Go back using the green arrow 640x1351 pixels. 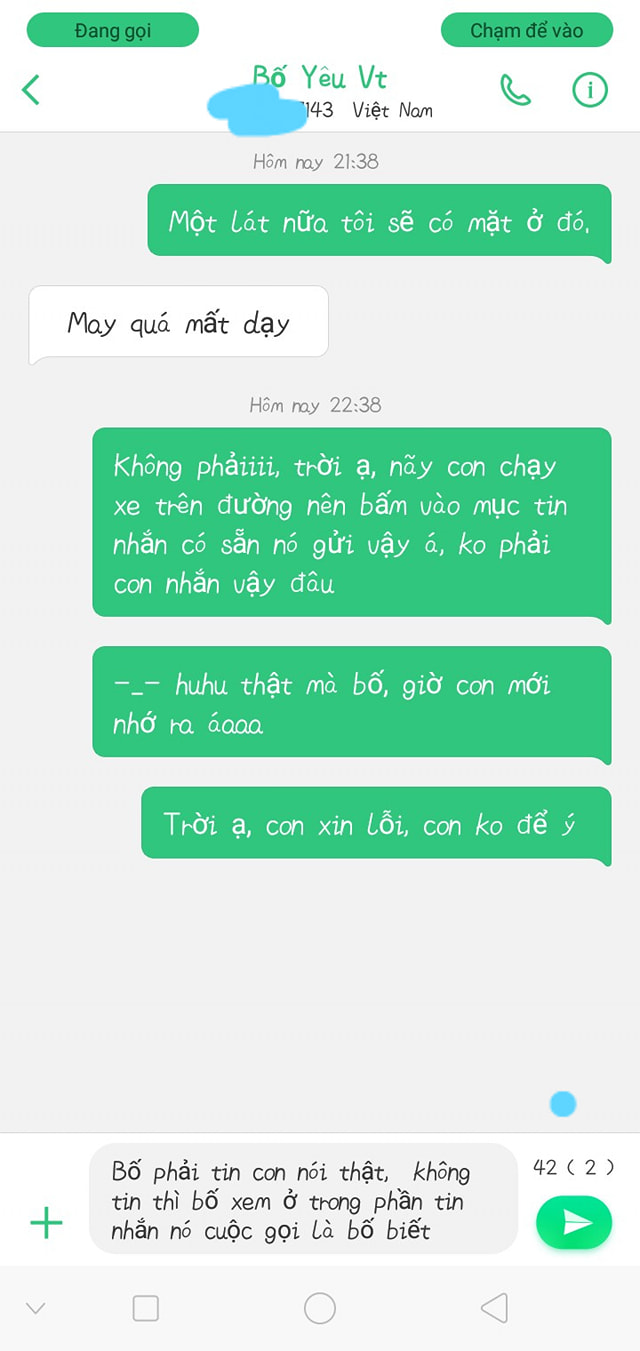tap(31, 90)
